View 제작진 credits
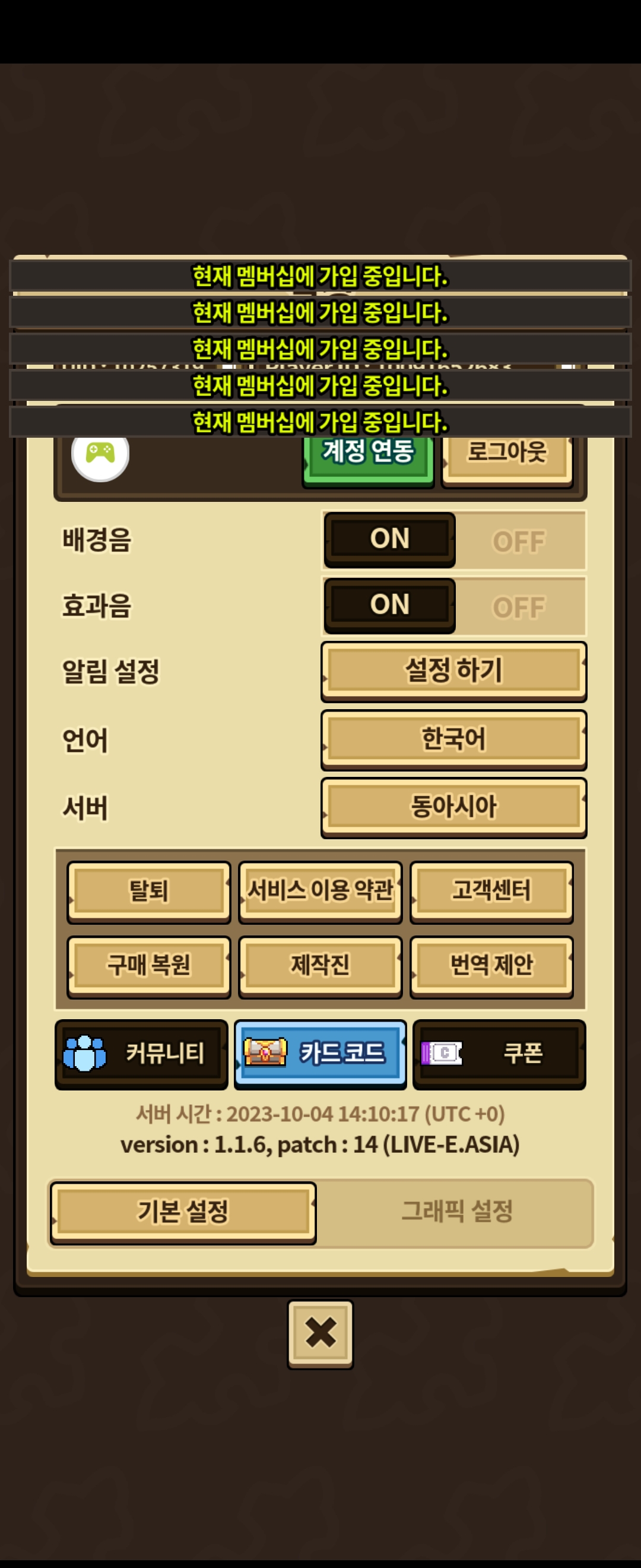 point(320,966)
